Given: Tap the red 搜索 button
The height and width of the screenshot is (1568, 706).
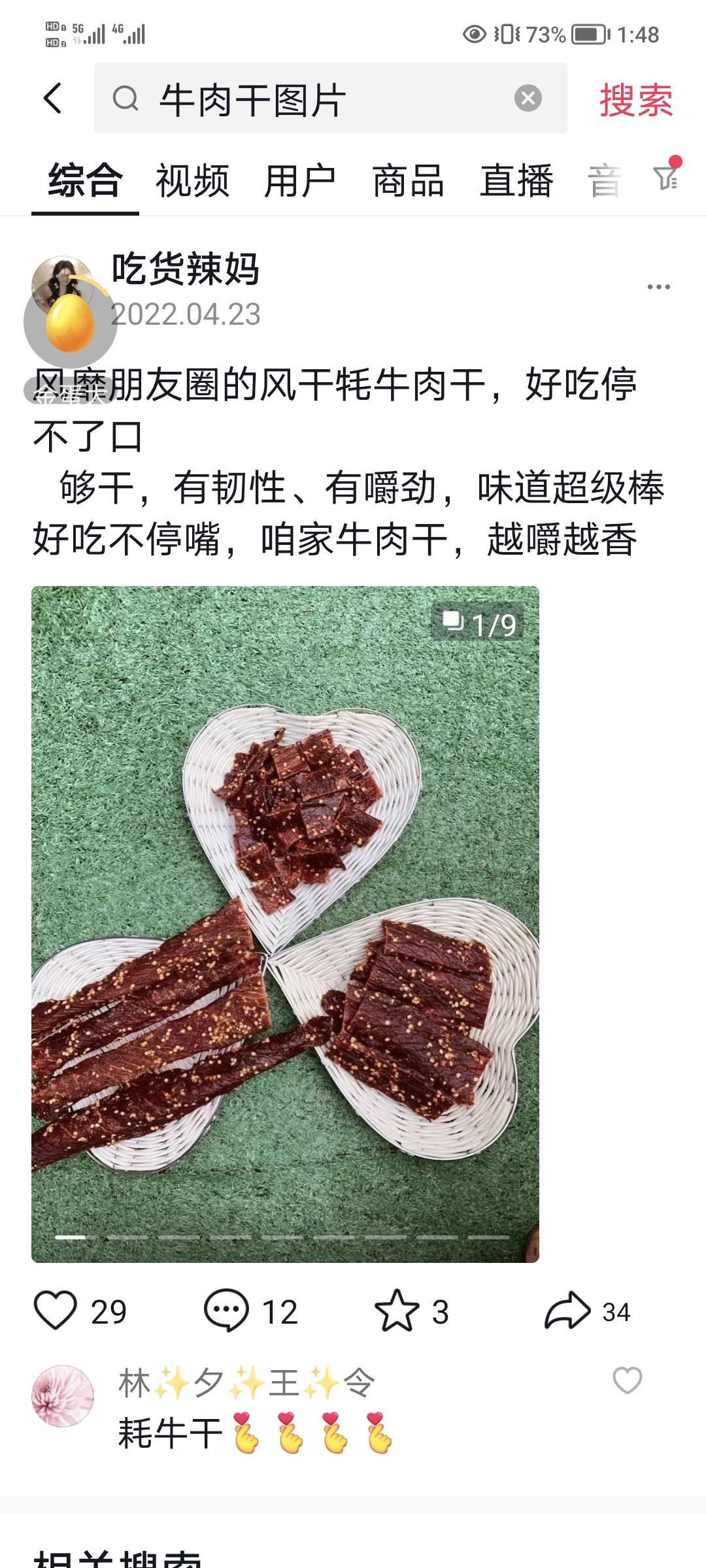Looking at the screenshot, I should point(635,100).
